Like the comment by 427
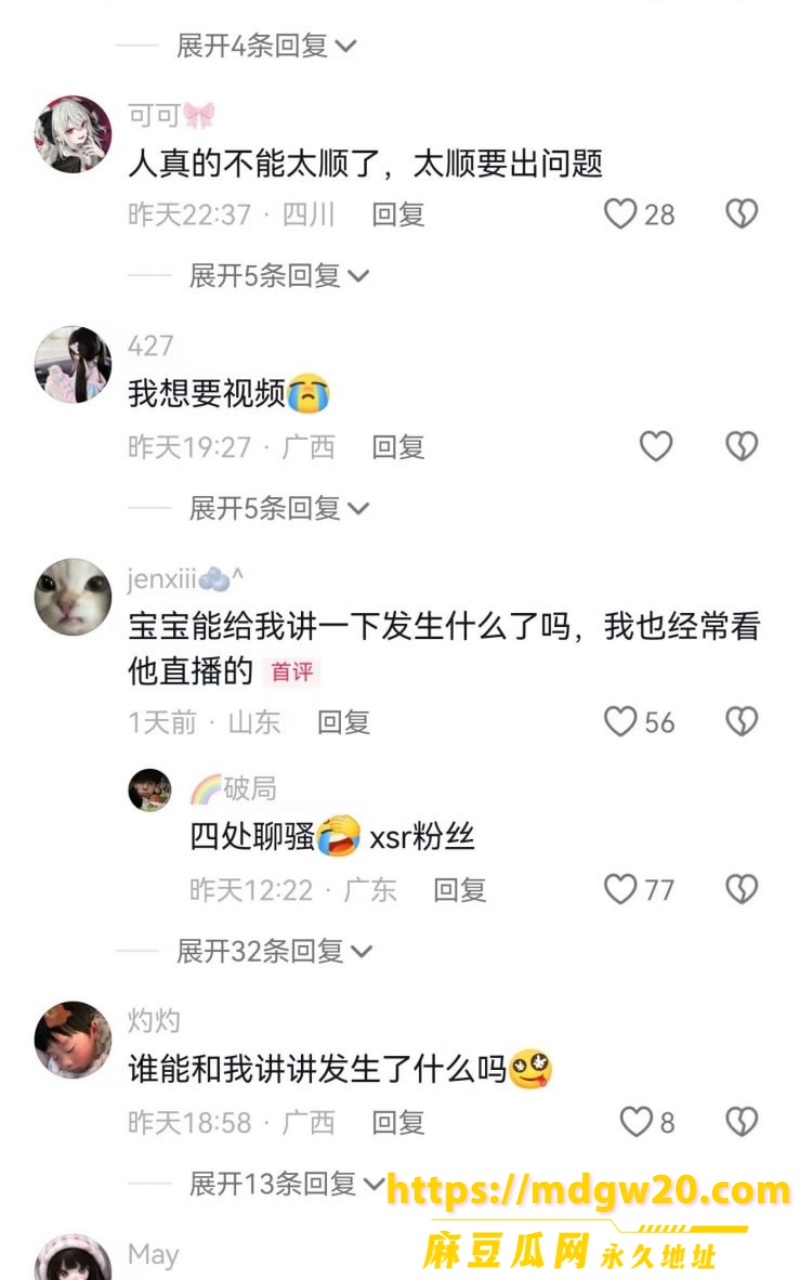Image resolution: width=800 pixels, height=1280 pixels. [x=656, y=446]
